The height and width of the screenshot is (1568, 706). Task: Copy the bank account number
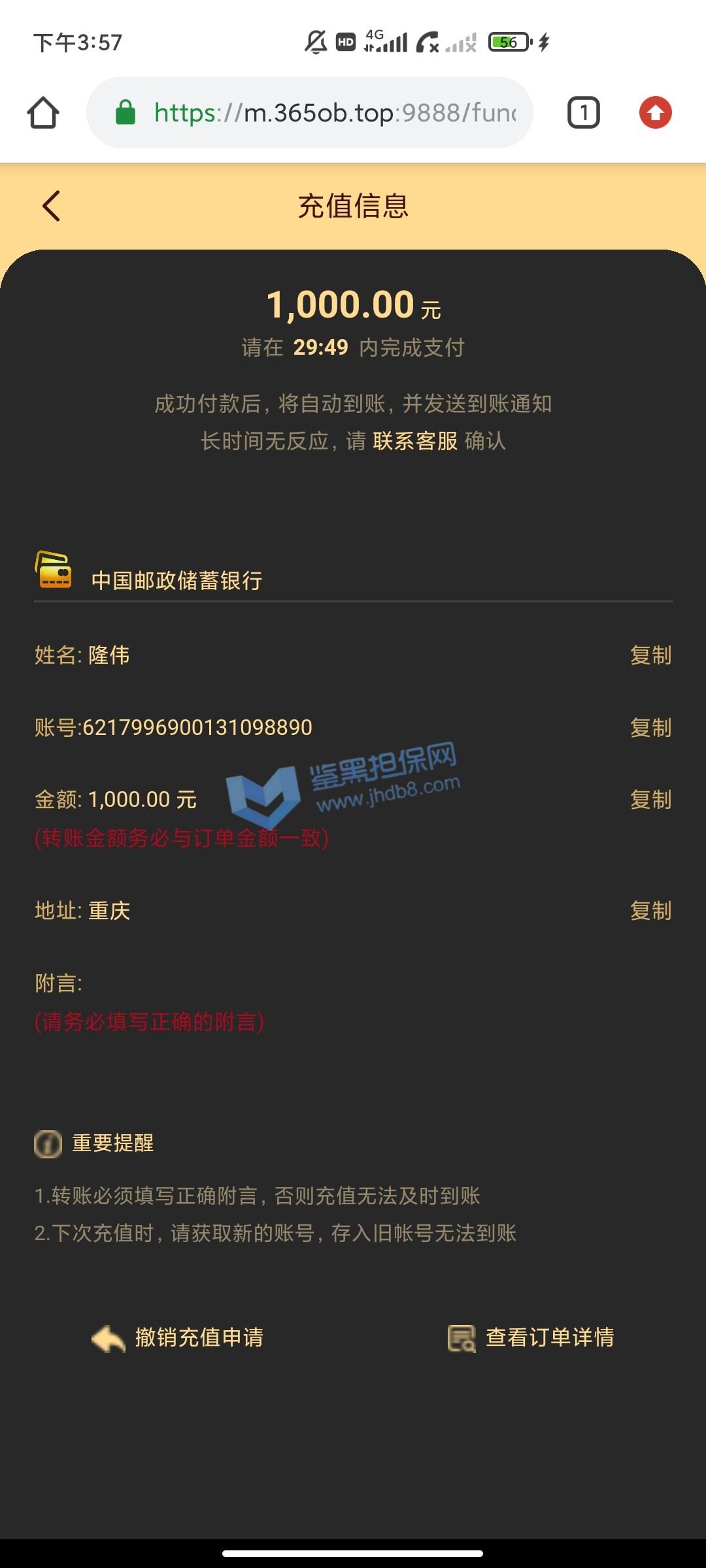650,727
